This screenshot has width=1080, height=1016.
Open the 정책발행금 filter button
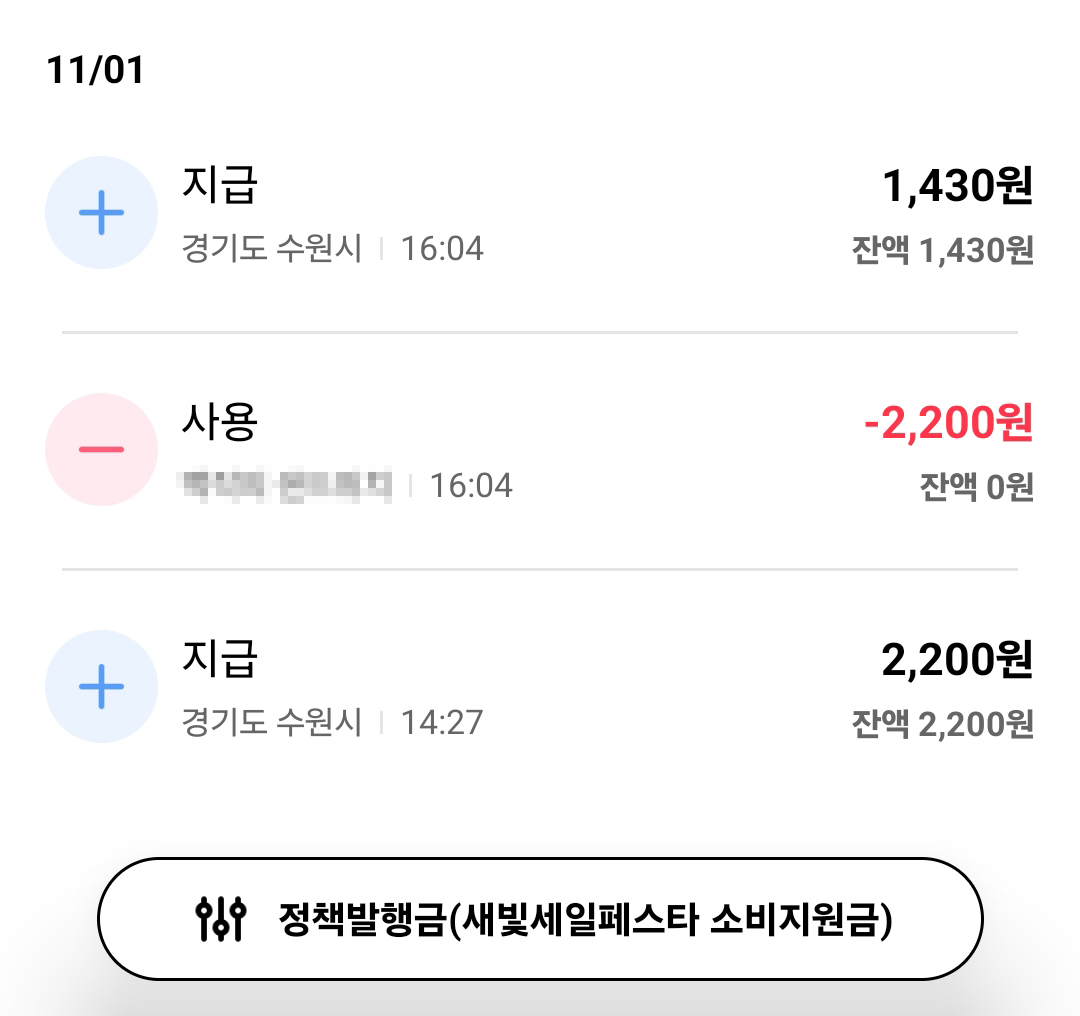(x=540, y=918)
